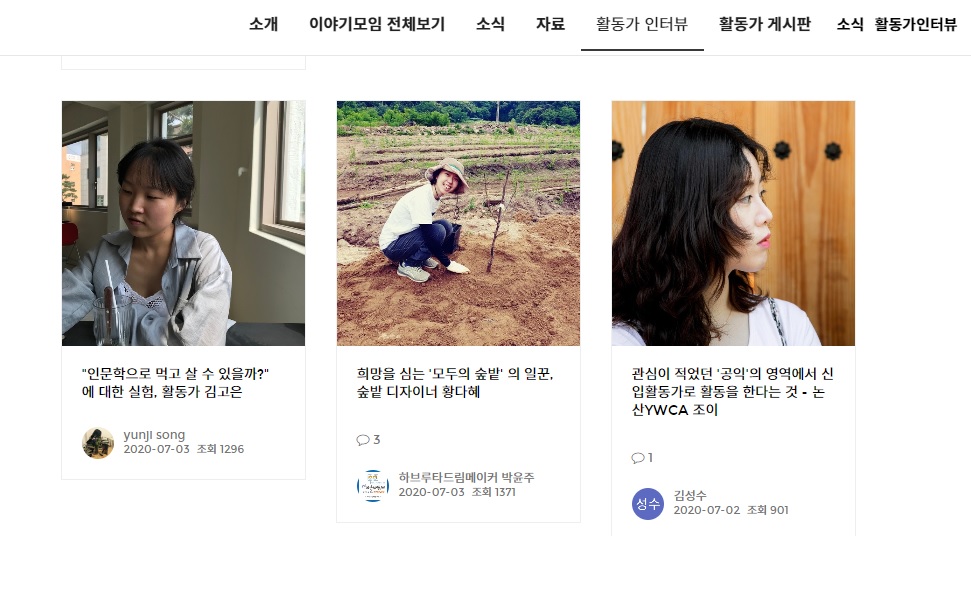Open author 김성수's profile
Image resolution: width=971 pixels, height=603 pixels.
pos(690,495)
